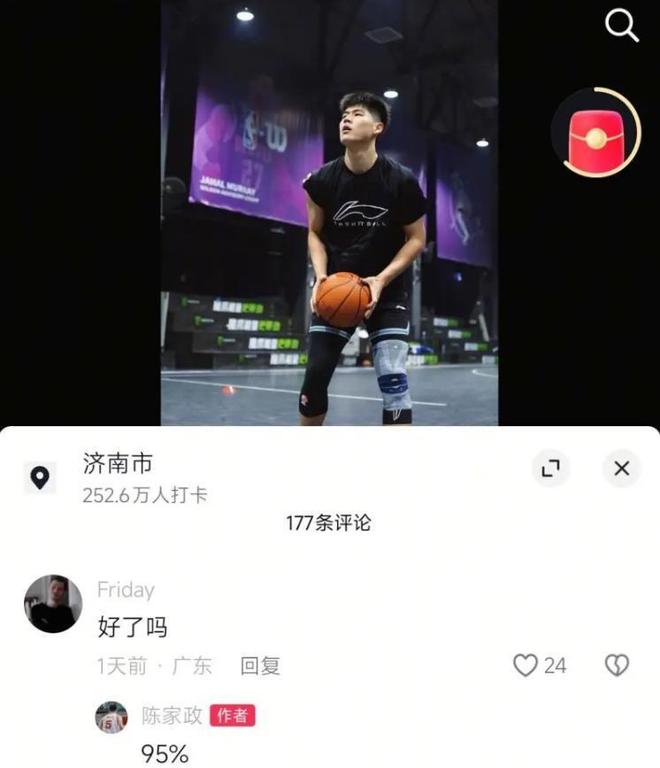Close the comments panel
The width and height of the screenshot is (660, 768).
[x=621, y=468]
